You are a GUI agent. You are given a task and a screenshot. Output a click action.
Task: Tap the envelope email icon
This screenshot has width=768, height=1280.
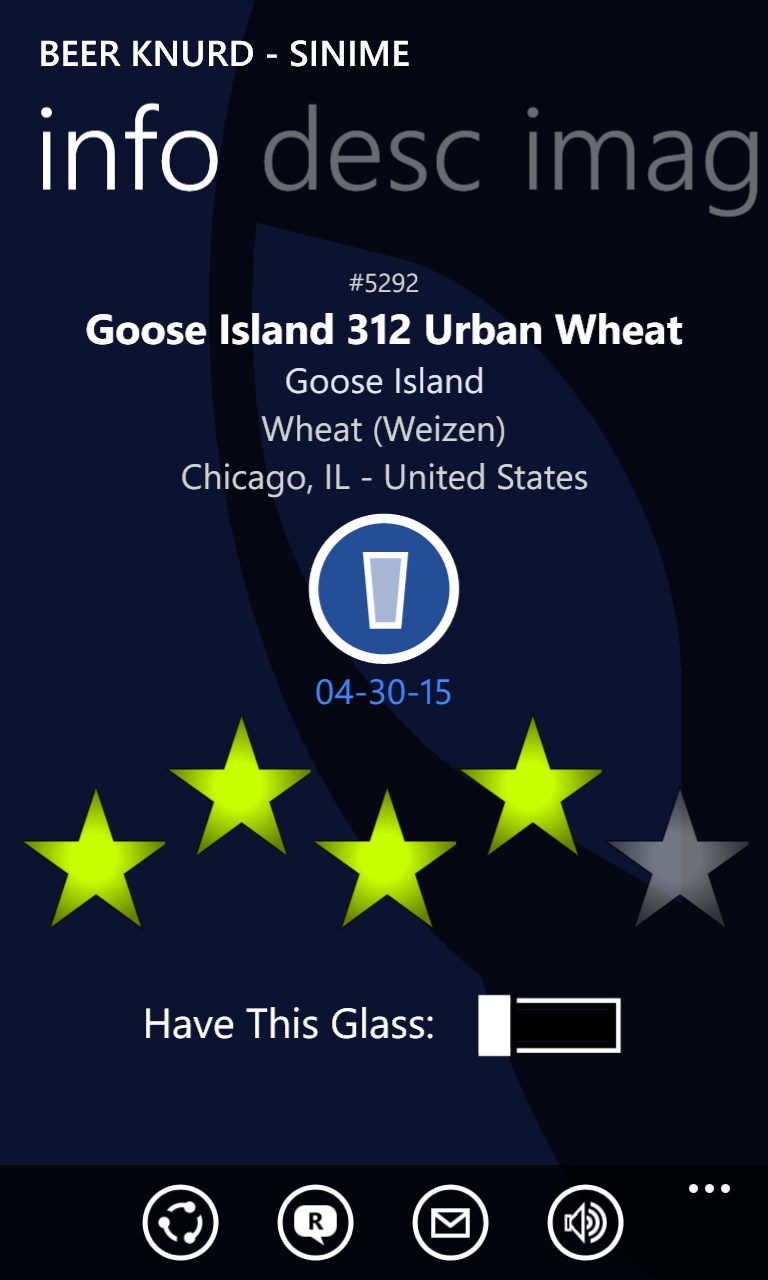coord(450,1222)
